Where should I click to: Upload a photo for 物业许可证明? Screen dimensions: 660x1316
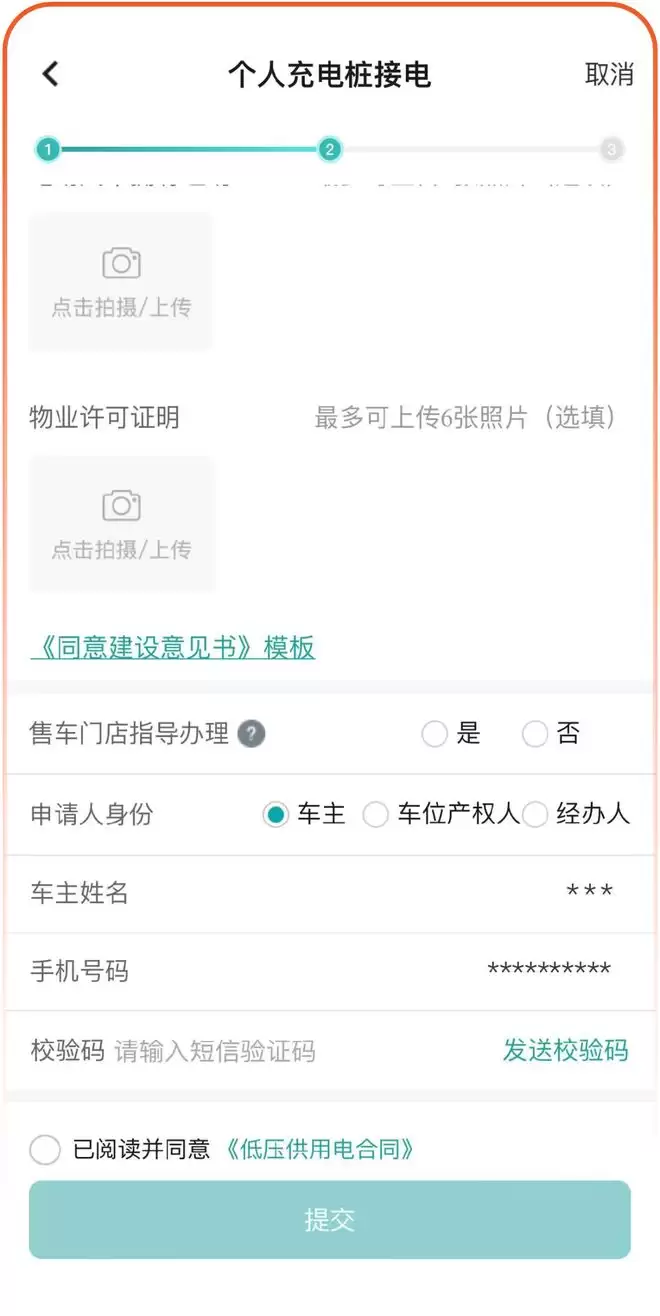121,523
